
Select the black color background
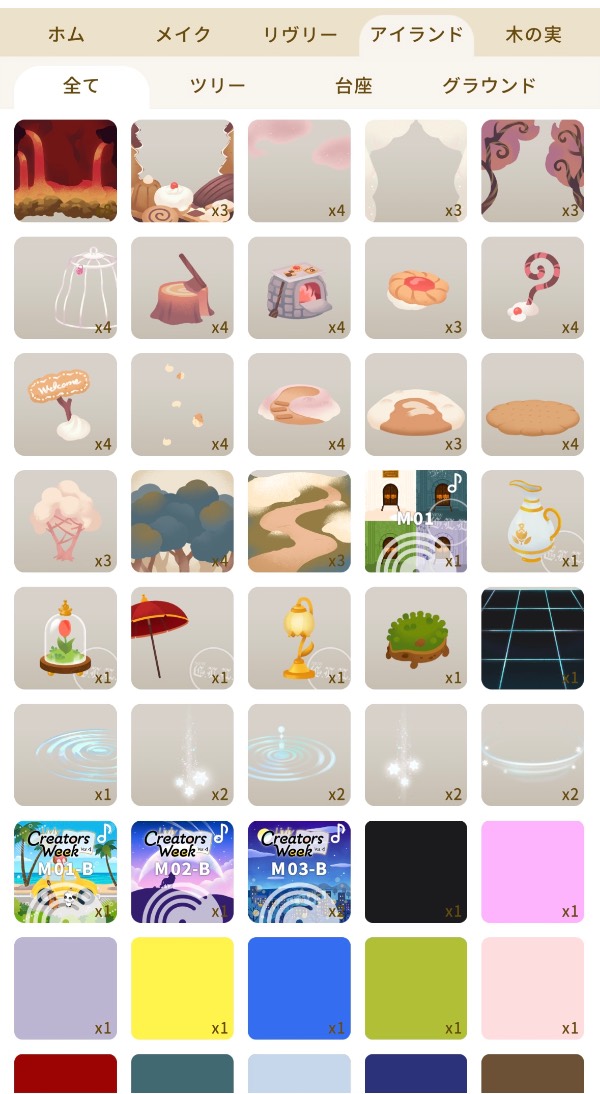coord(416,873)
